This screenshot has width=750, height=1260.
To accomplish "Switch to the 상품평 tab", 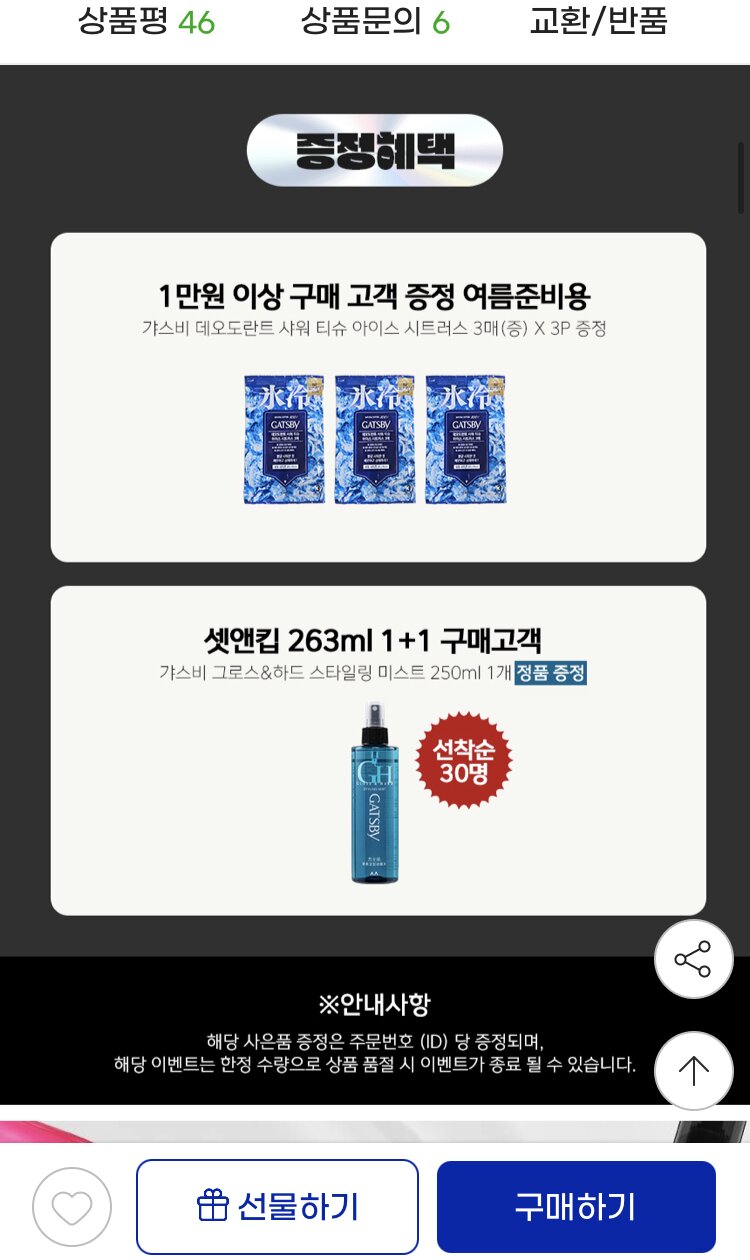I will [146, 22].
